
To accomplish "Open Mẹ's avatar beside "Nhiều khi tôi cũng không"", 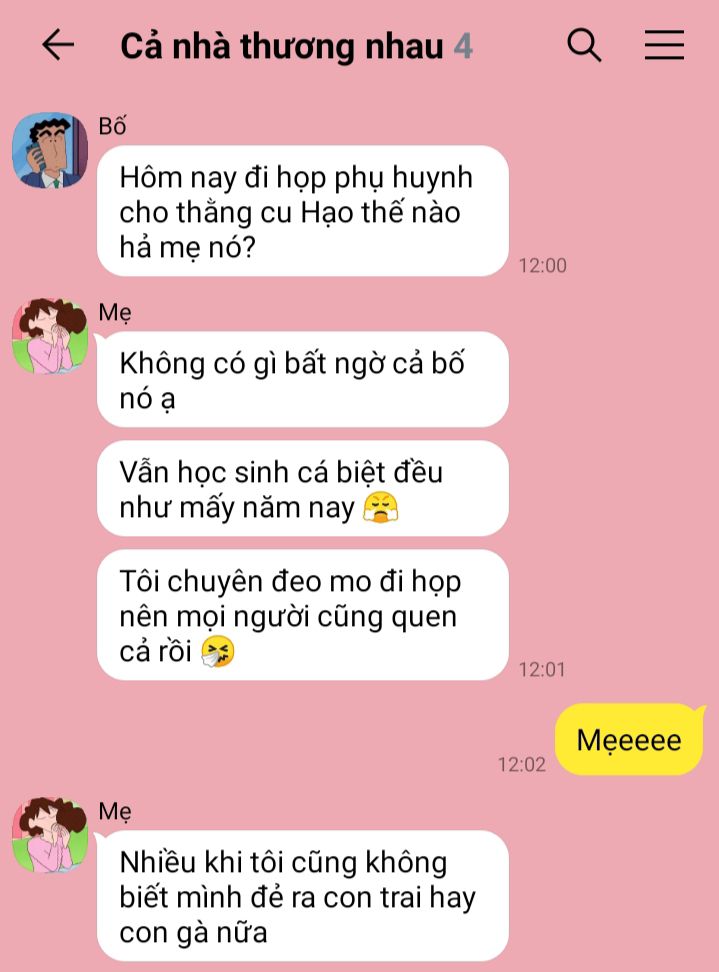I will tap(50, 835).
